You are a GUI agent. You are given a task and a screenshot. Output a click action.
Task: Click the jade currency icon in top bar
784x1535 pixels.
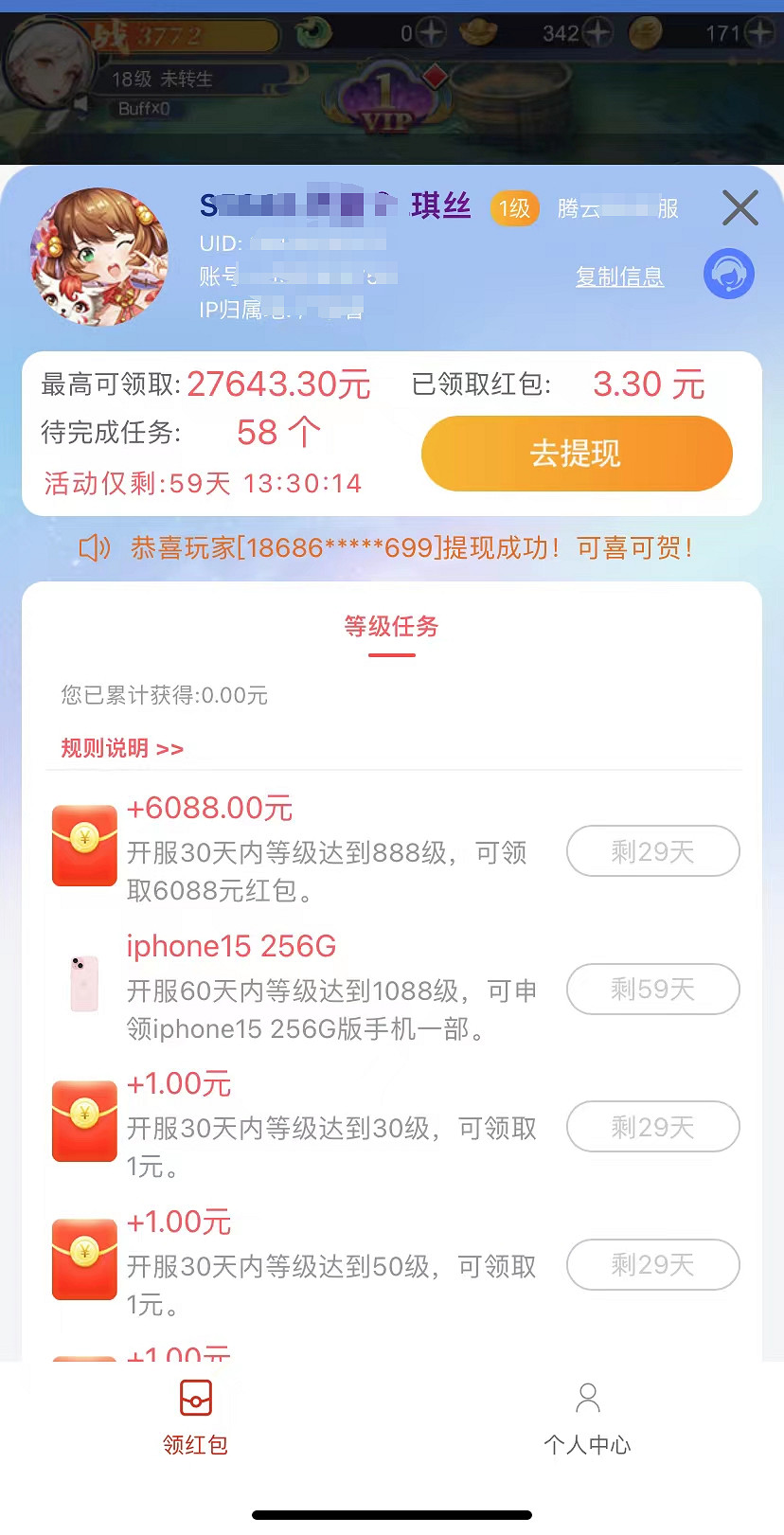pyautogui.click(x=315, y=31)
